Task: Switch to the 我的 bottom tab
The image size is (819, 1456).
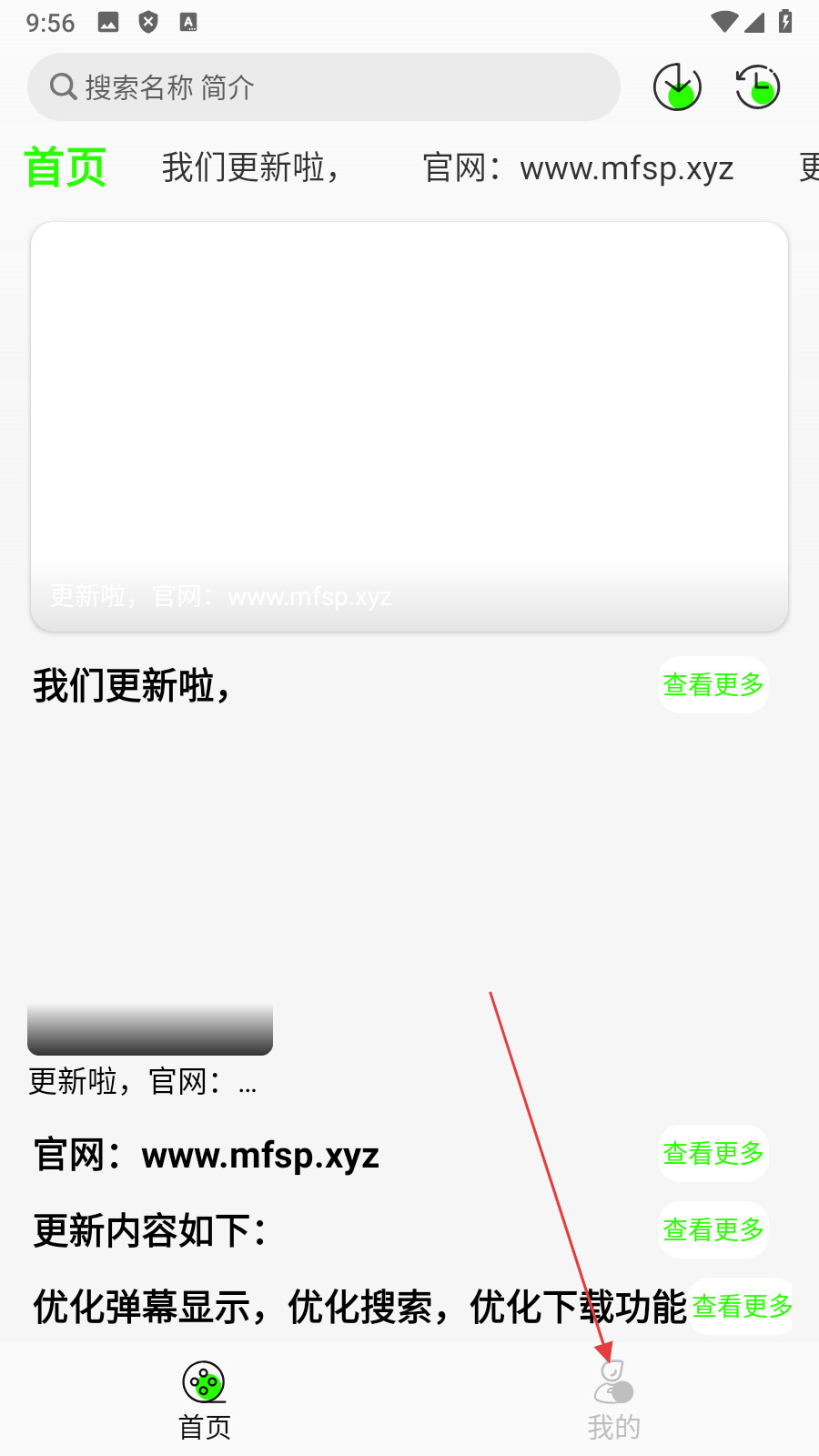Action: click(x=614, y=1400)
